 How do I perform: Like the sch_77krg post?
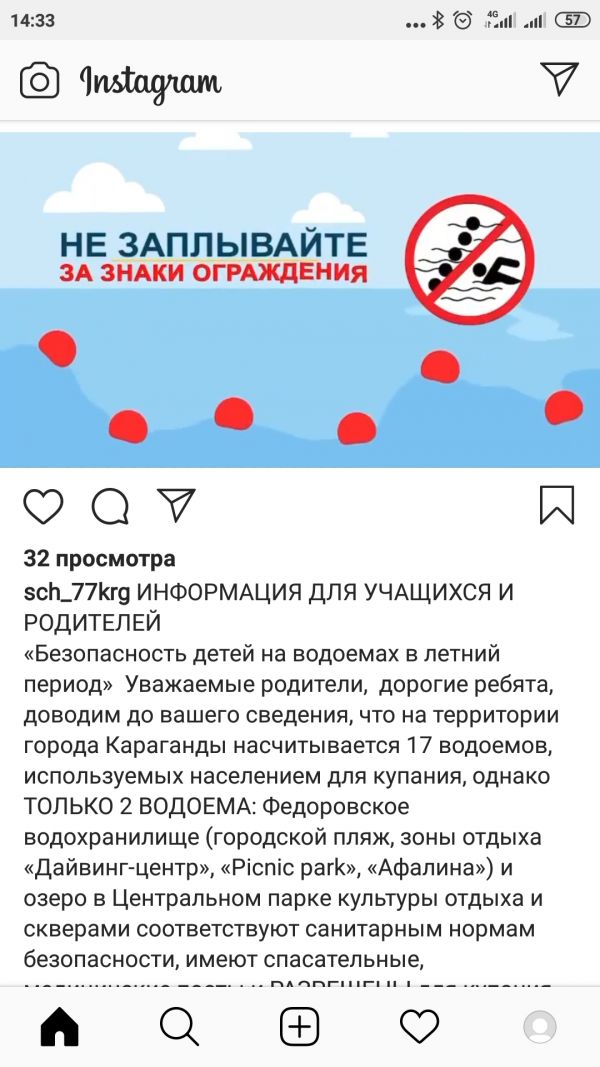pos(43,506)
